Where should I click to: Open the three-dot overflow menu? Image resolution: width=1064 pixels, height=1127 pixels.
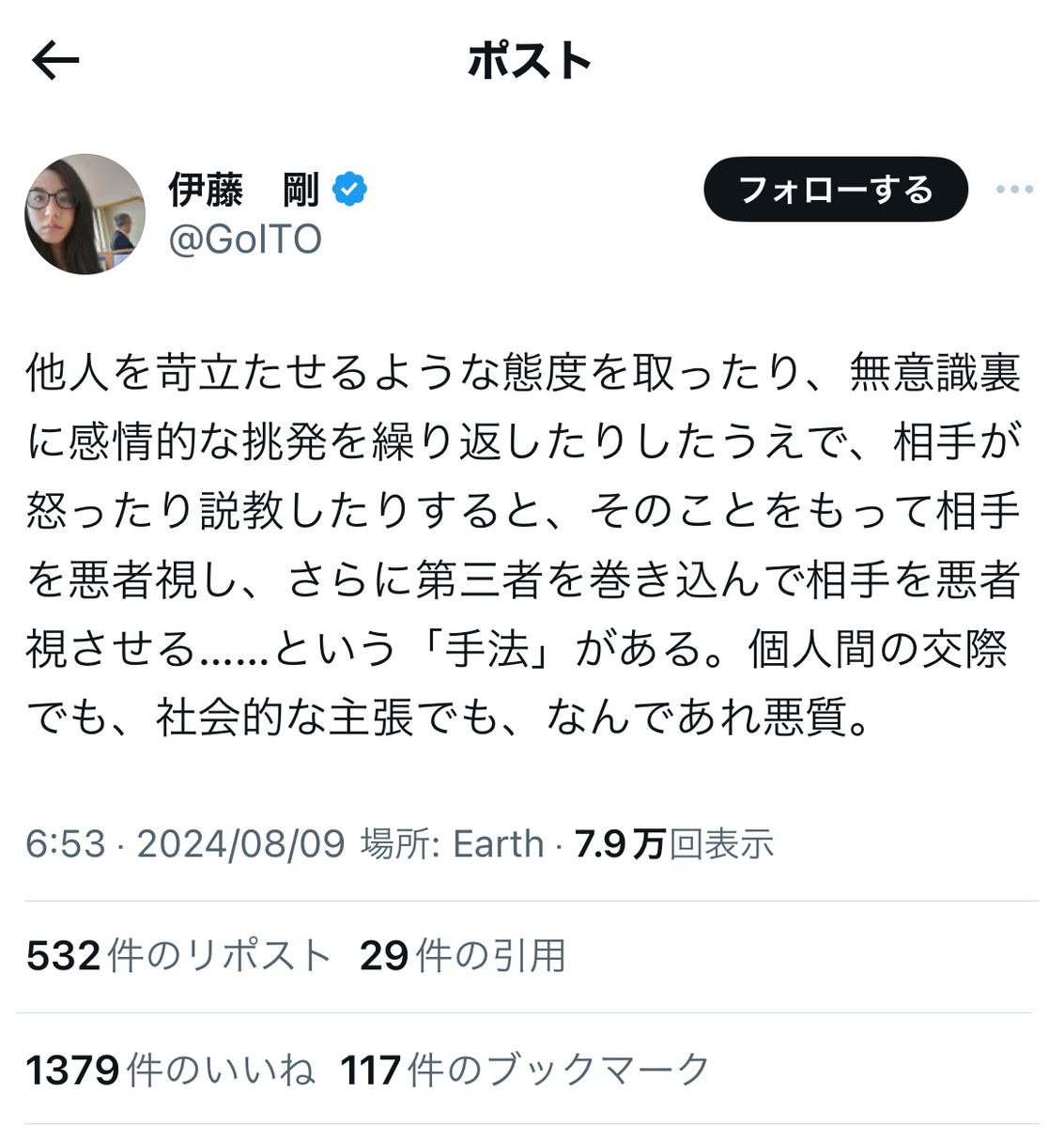click(x=1015, y=190)
